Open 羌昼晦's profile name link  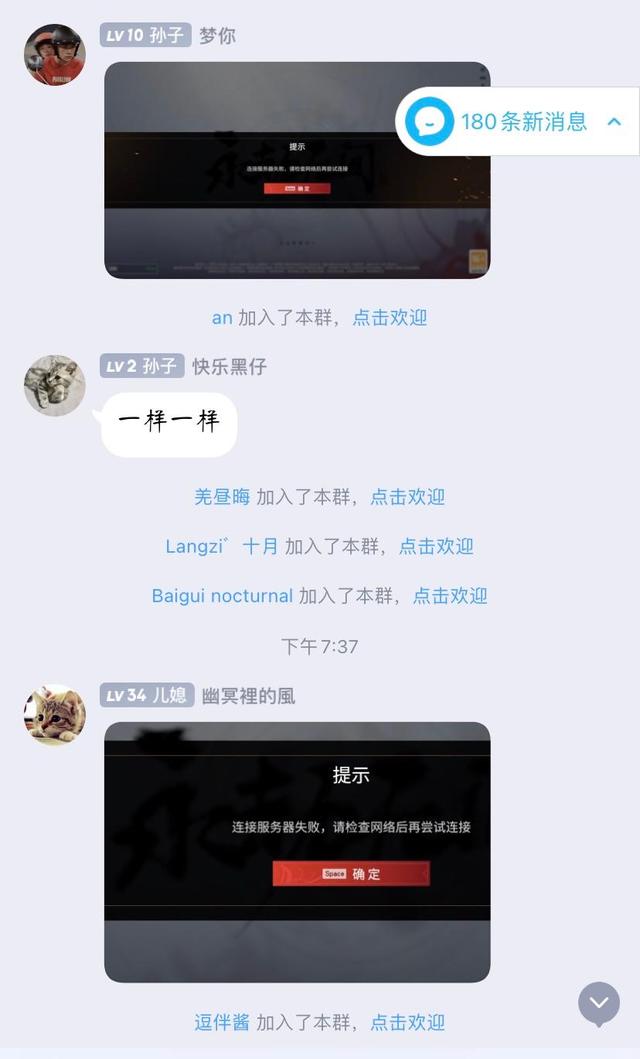222,497
